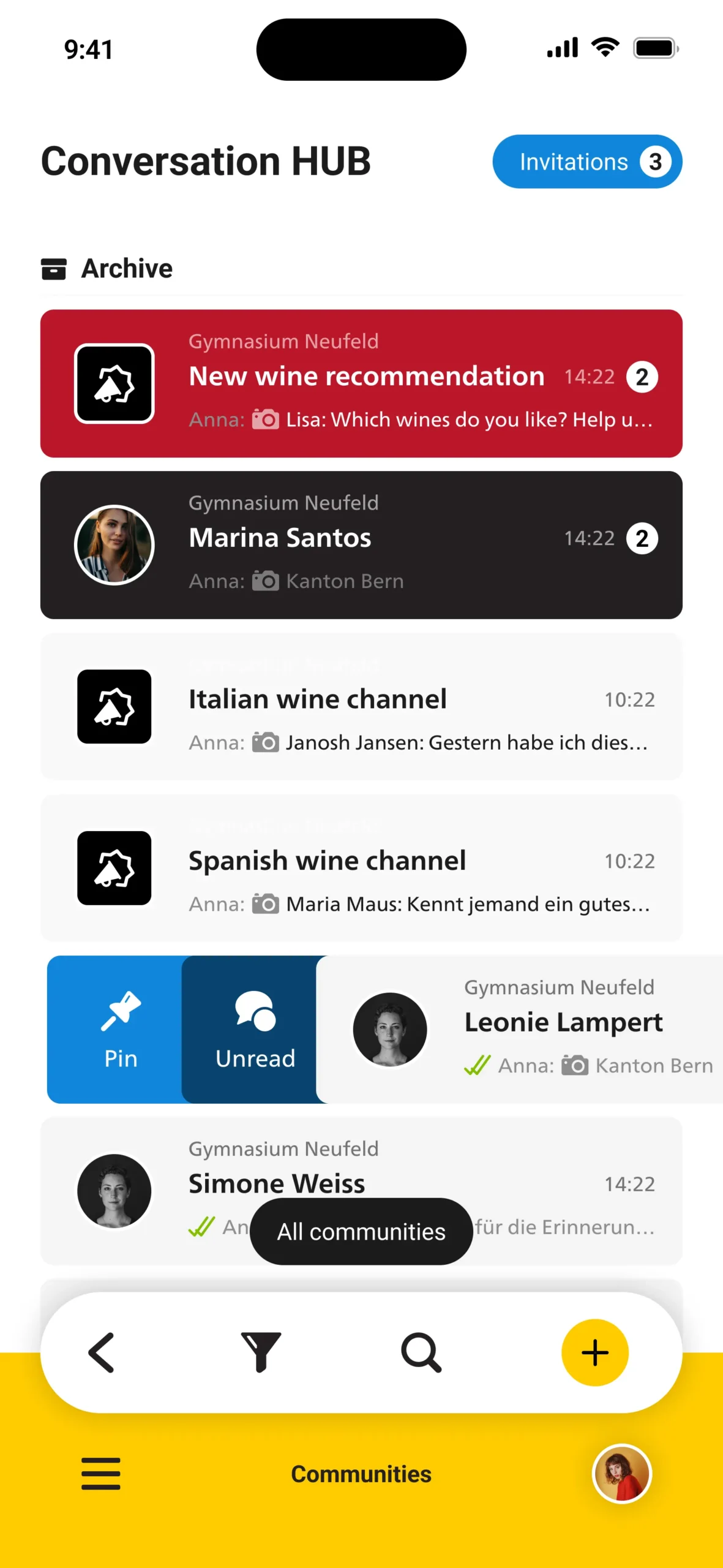This screenshot has height=1568, width=723.
Task: Mark Leonie Lampert chat as Unread
Action: pyautogui.click(x=255, y=1030)
